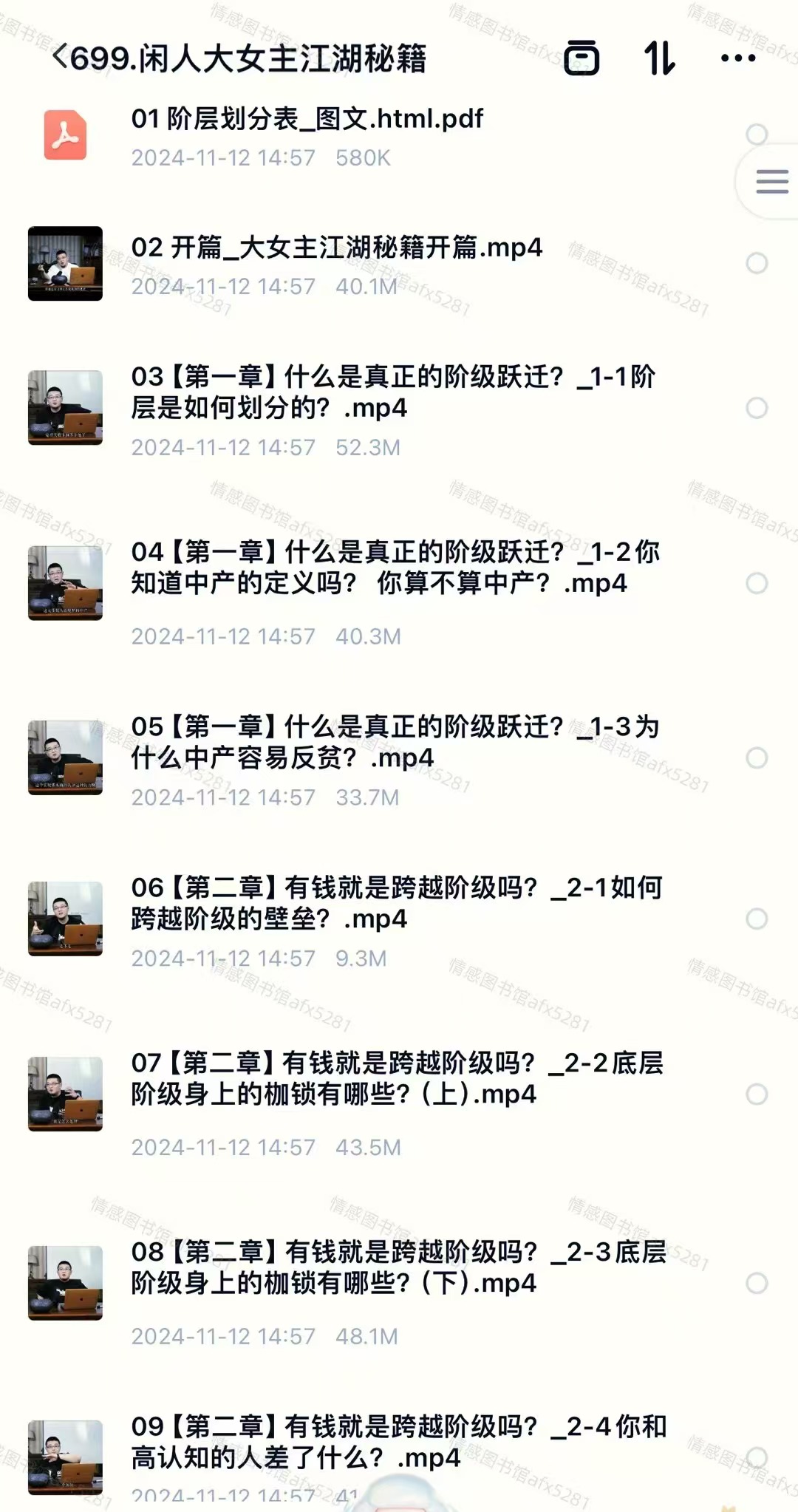Viewport: 798px width, 1512px height.
Task: Open the 01 阶层划分表_图文.html.pdf file
Action: point(307,119)
